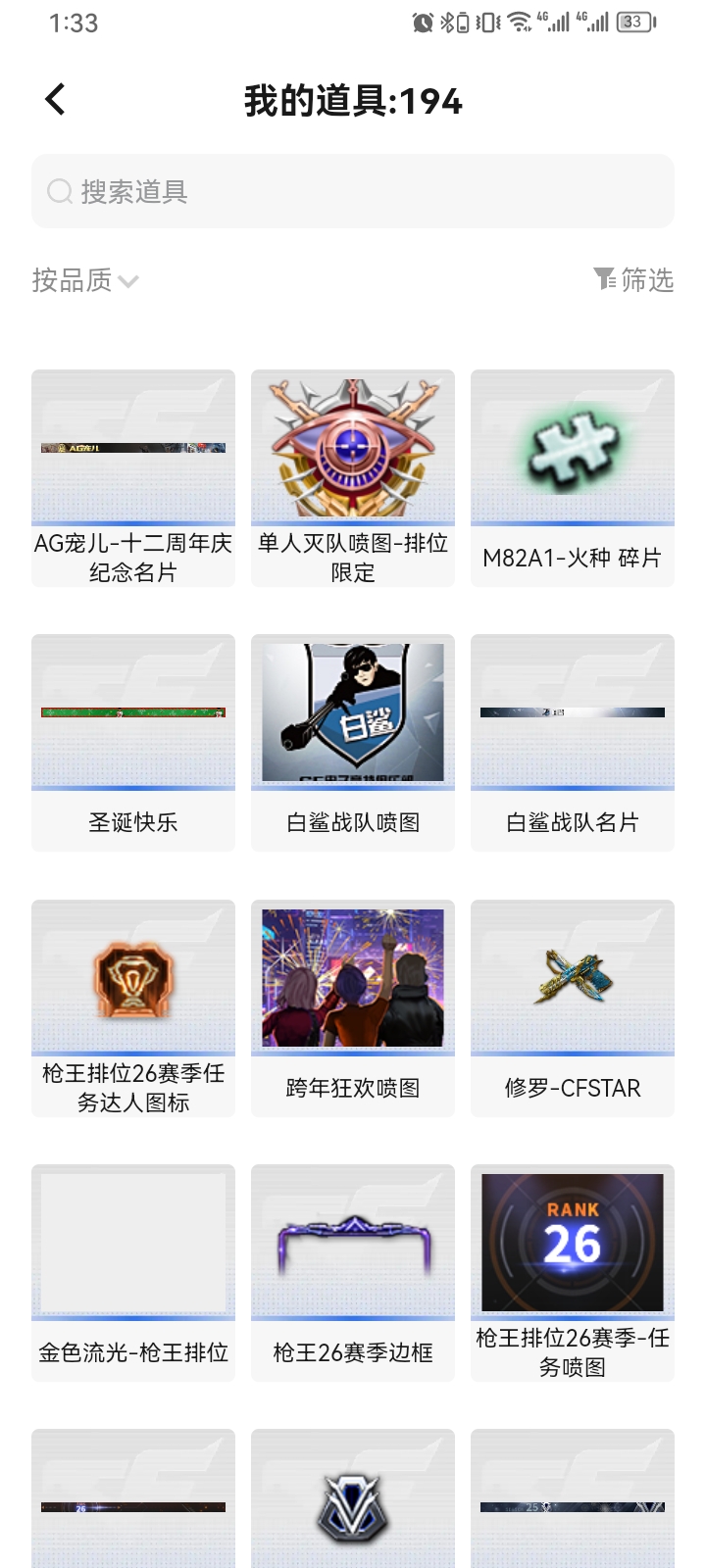706x1568 pixels.
Task: Open the 圣诞快乐 item
Action: click(133, 743)
